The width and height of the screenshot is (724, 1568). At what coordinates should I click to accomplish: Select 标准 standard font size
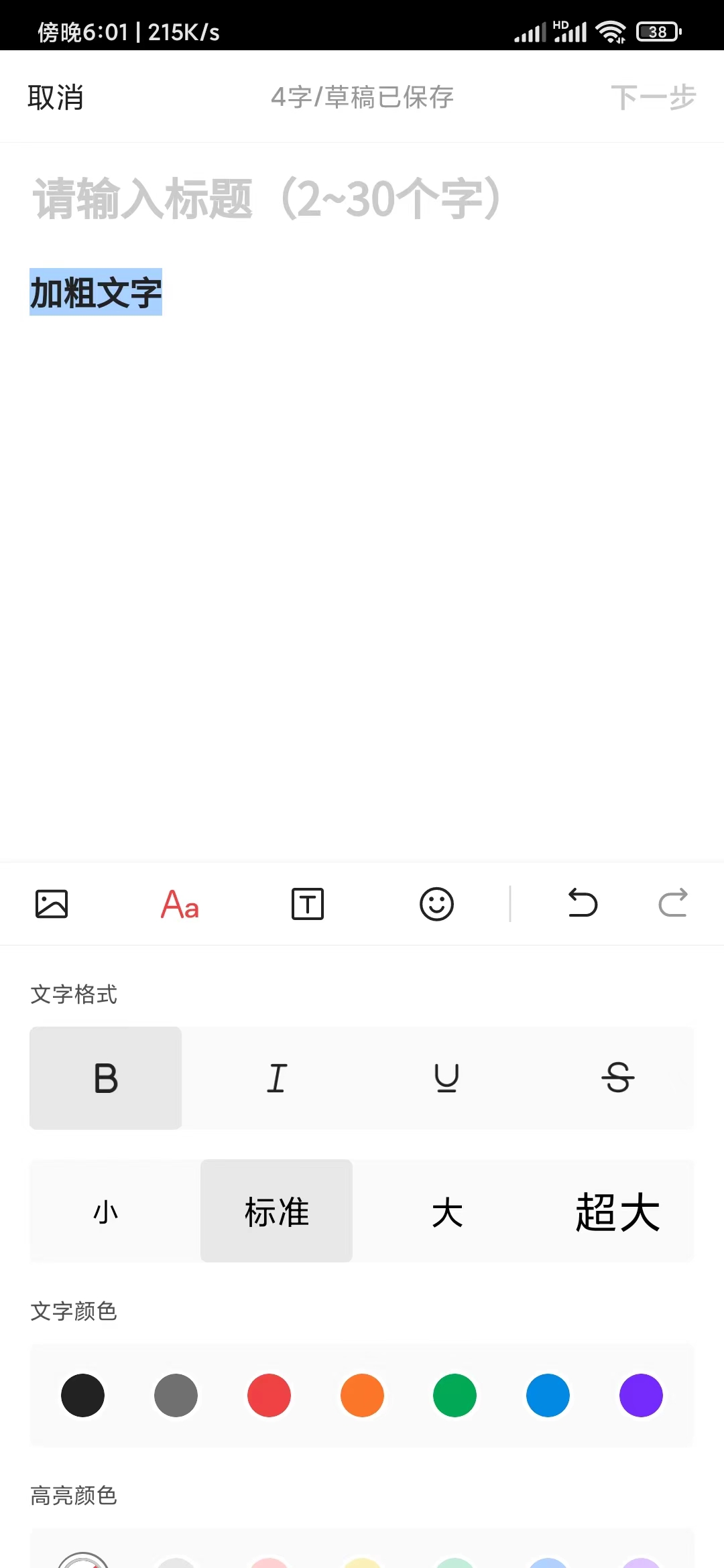tap(276, 1210)
